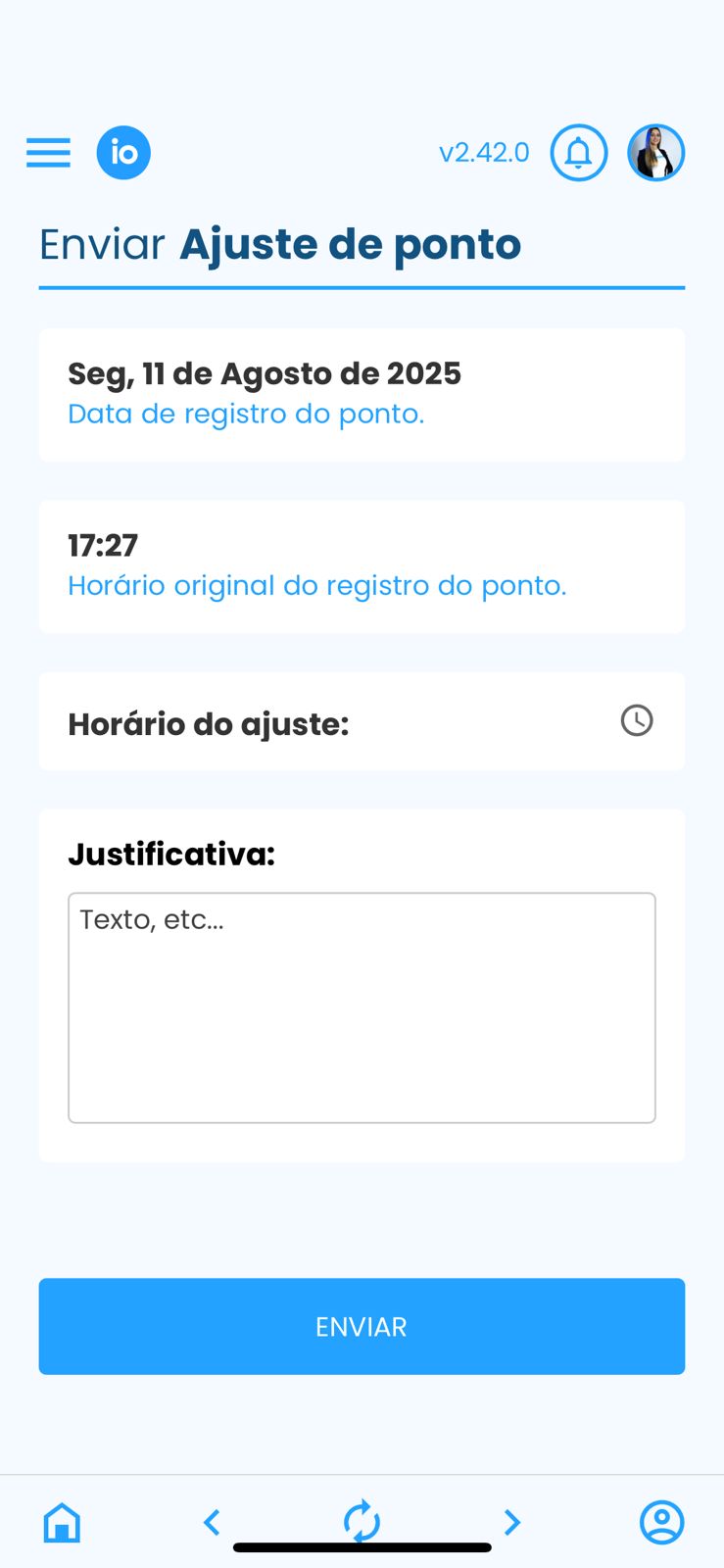Click inside the Texto, etc field
This screenshot has width=724, height=1568.
click(362, 1006)
